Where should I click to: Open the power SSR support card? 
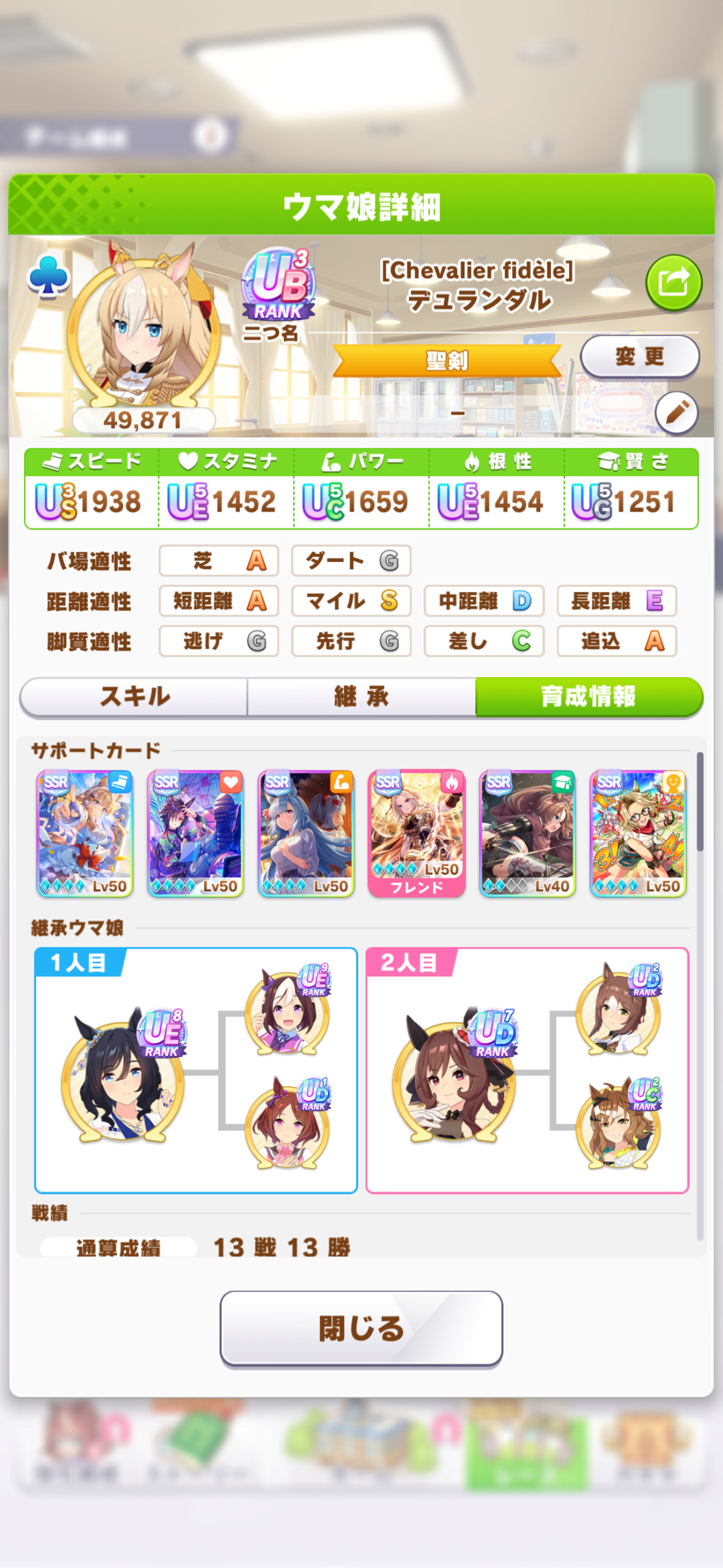click(306, 834)
